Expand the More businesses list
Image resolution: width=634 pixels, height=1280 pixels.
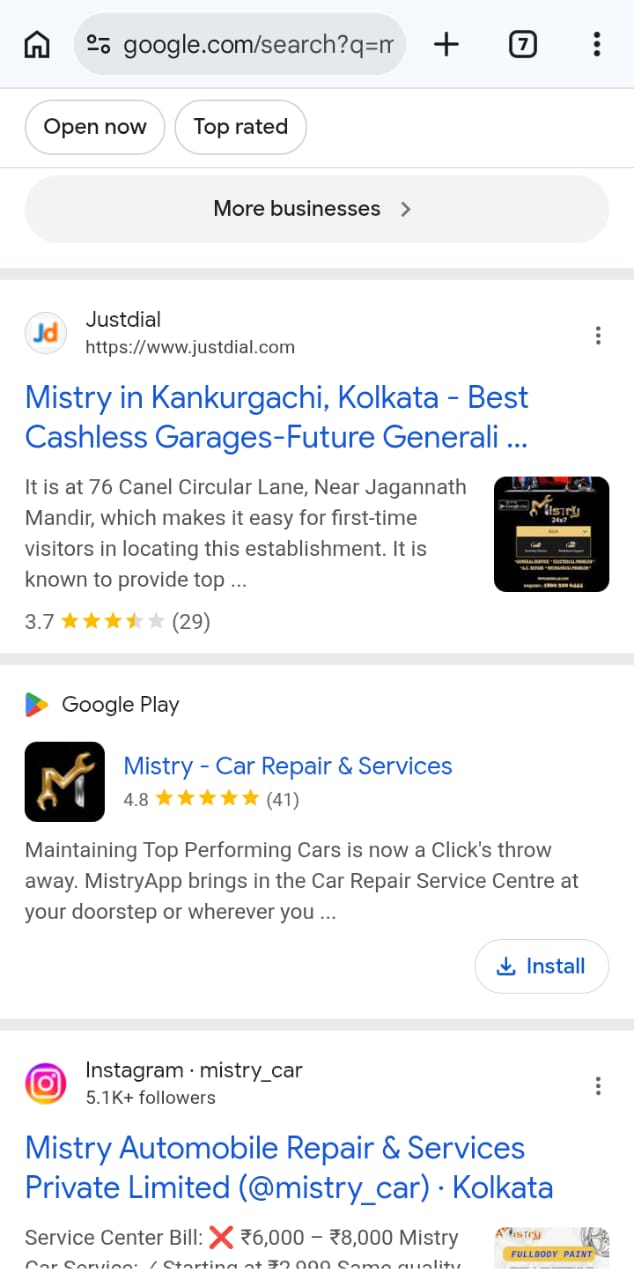click(316, 209)
